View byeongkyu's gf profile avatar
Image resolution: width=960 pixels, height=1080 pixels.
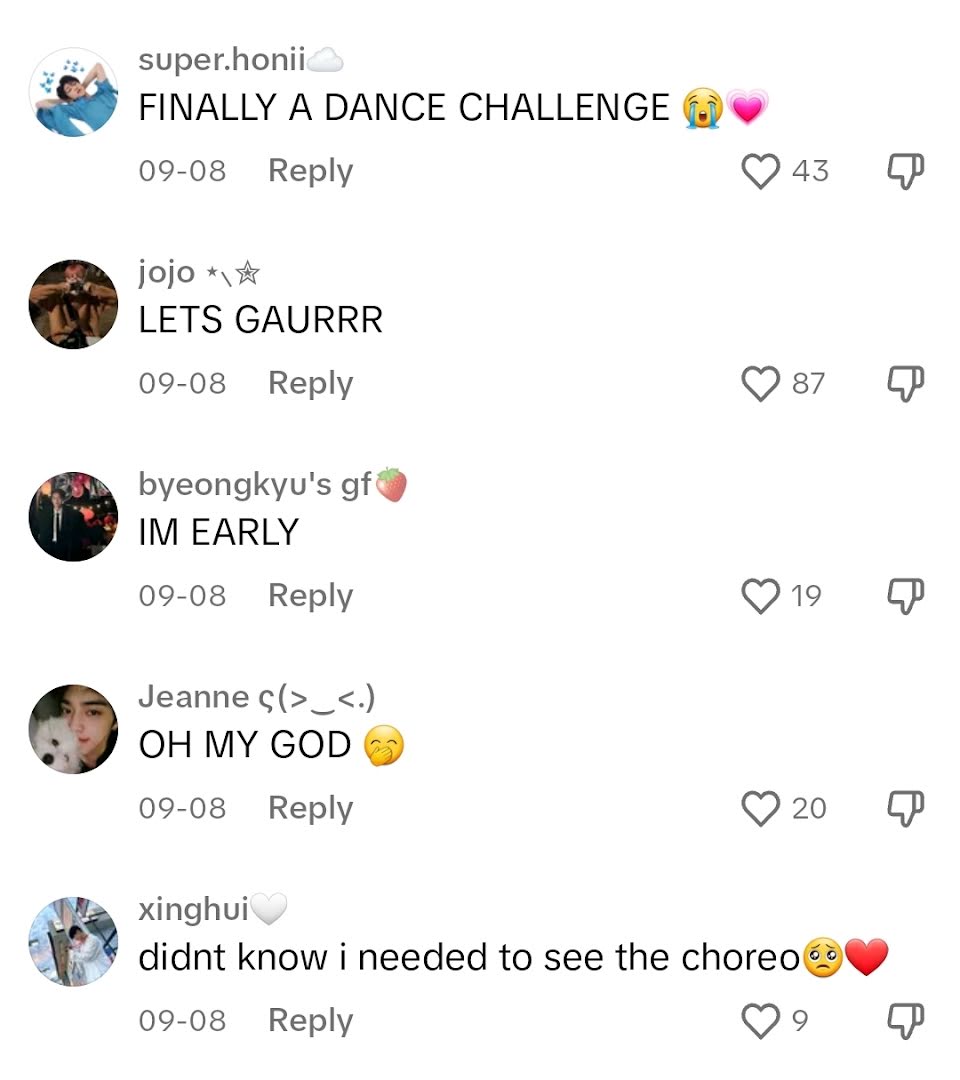pyautogui.click(x=73, y=517)
